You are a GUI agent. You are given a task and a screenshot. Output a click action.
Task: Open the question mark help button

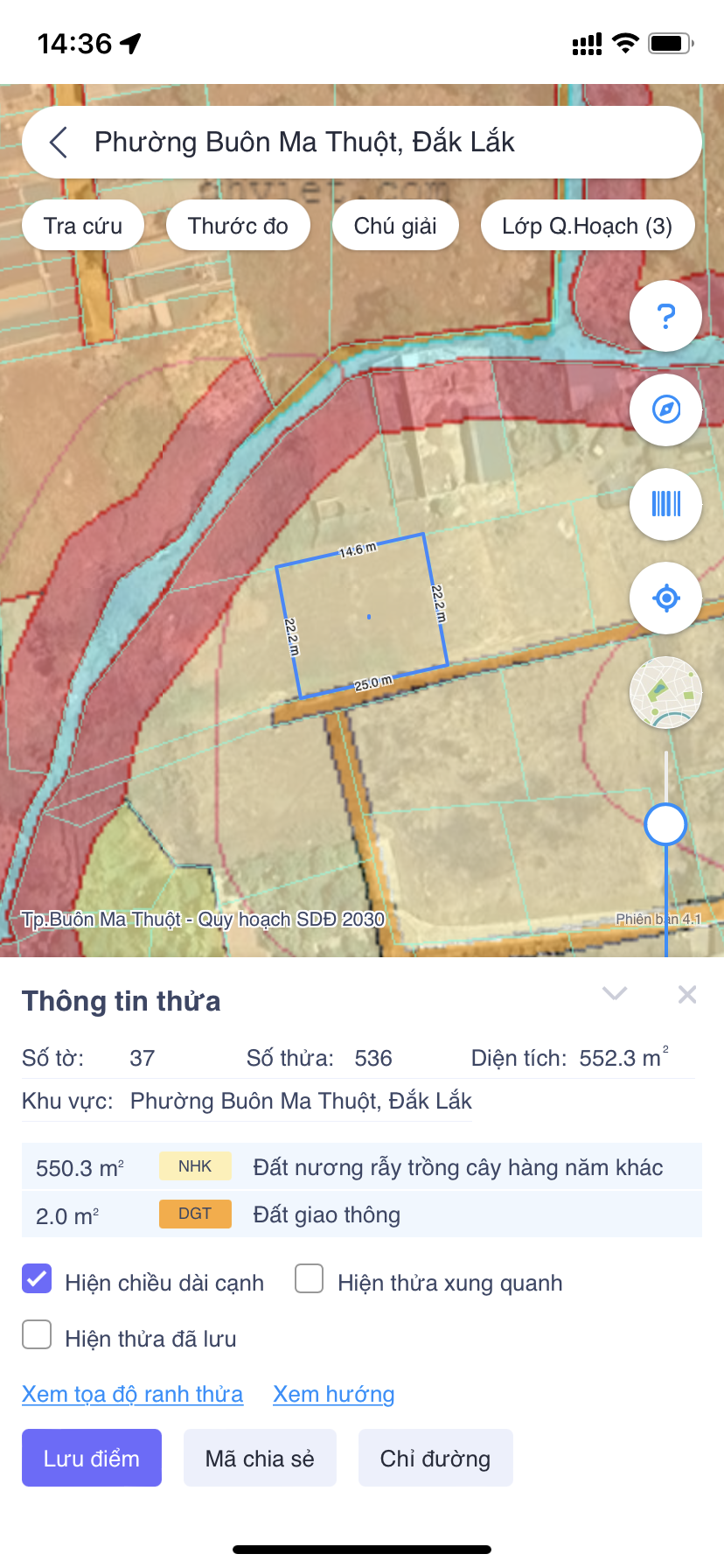pyautogui.click(x=665, y=316)
